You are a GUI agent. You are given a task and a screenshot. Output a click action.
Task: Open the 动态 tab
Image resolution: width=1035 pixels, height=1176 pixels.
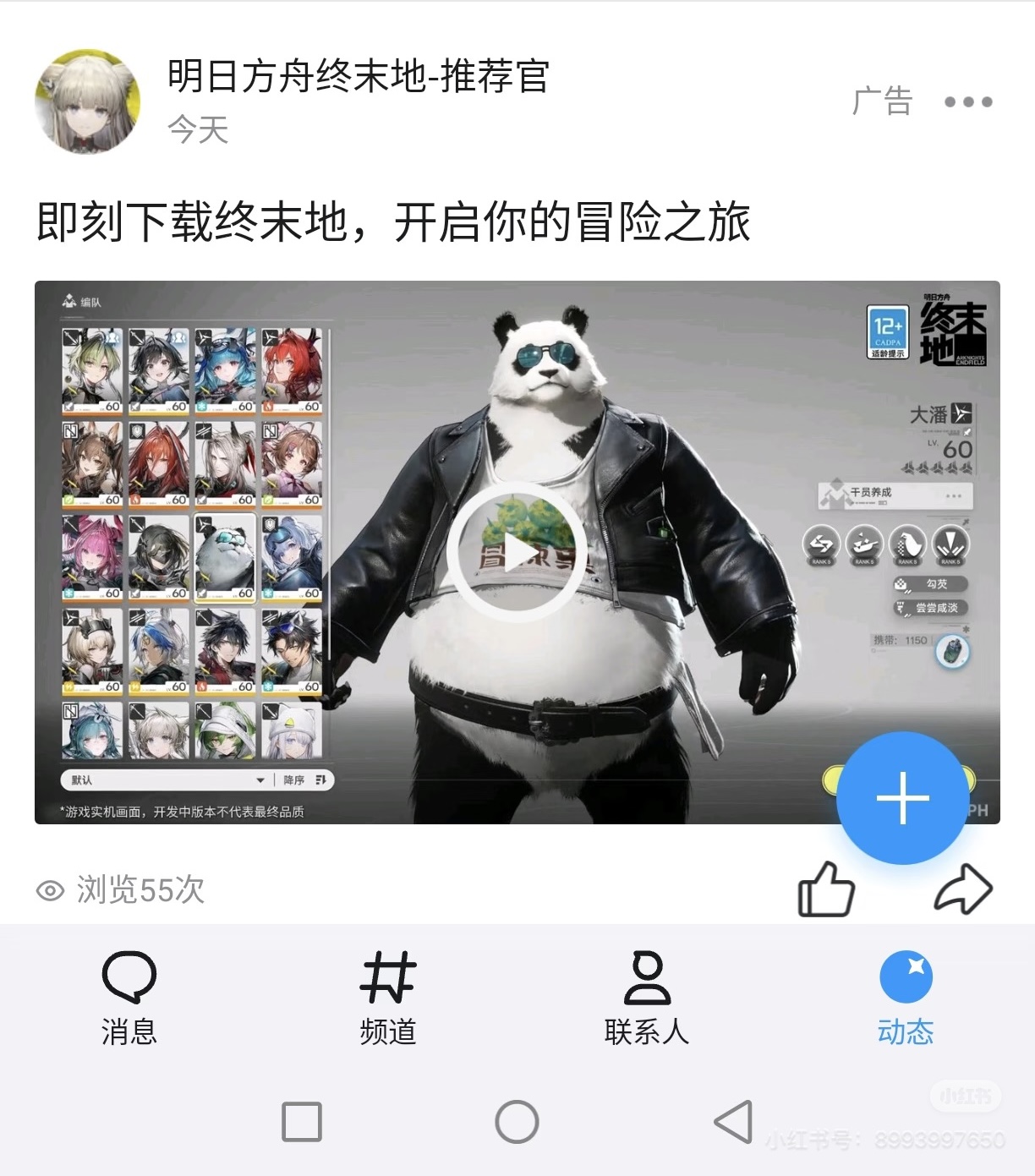point(906,998)
